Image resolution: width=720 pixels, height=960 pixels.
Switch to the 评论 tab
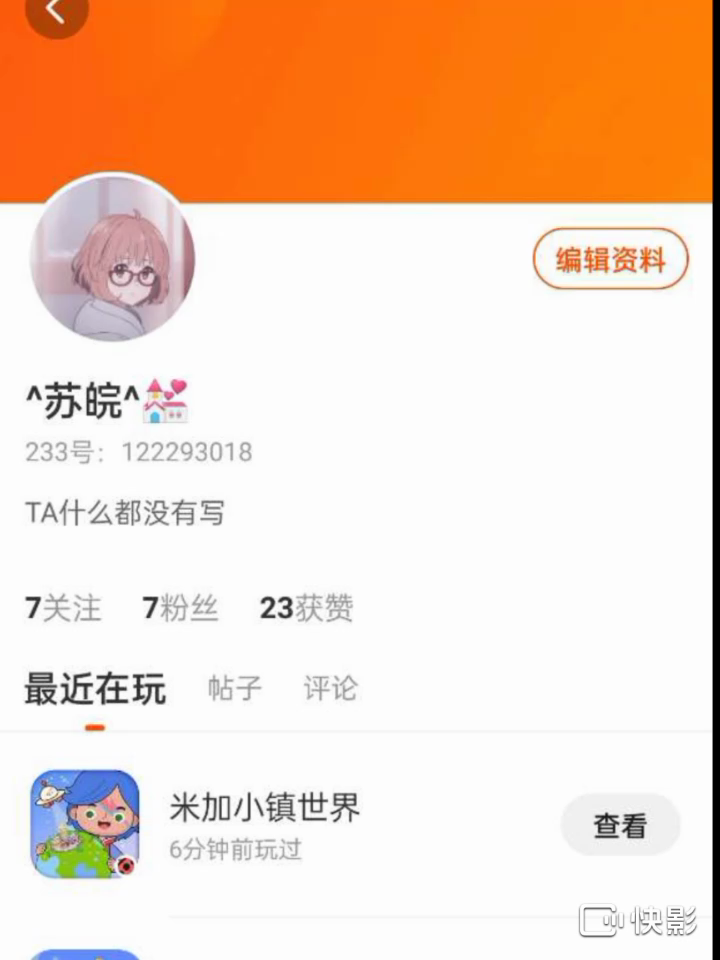pyautogui.click(x=330, y=688)
